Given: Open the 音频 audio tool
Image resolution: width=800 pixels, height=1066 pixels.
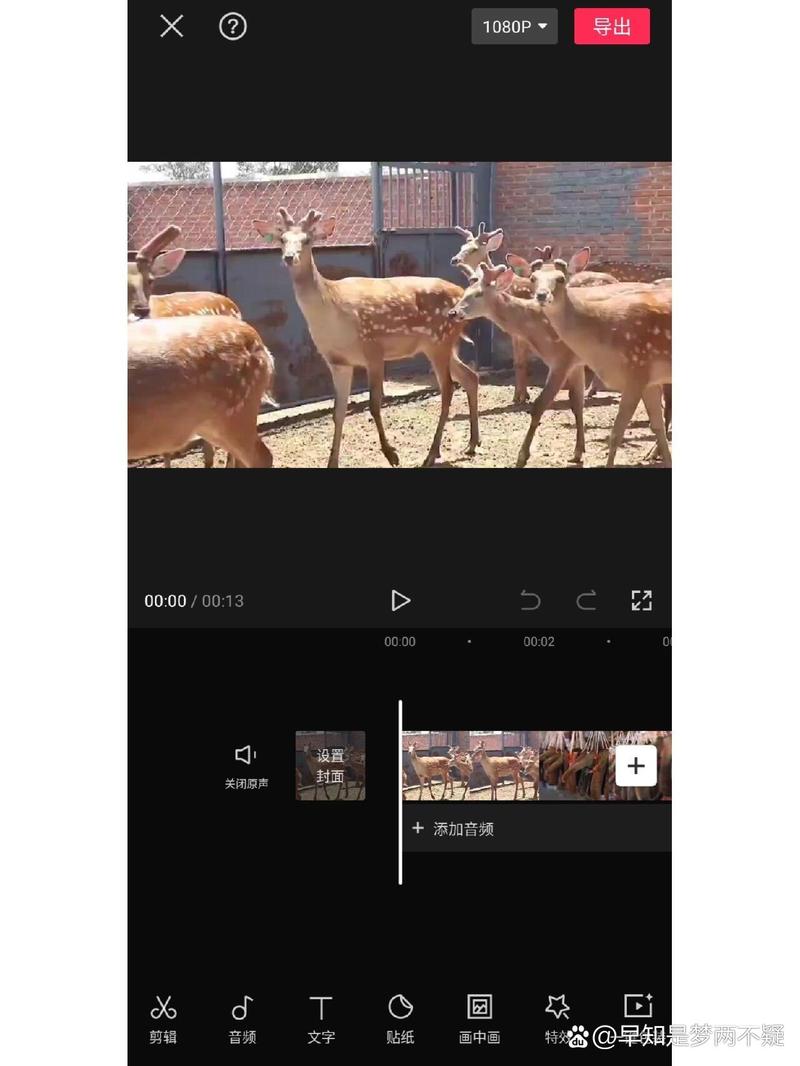Looking at the screenshot, I should (x=242, y=1018).
